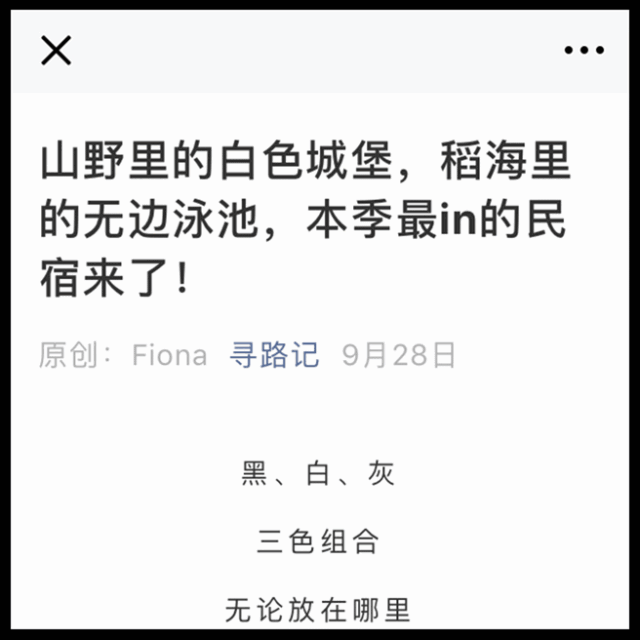
Task: Open the 寻路记 account link
Action: click(x=274, y=355)
